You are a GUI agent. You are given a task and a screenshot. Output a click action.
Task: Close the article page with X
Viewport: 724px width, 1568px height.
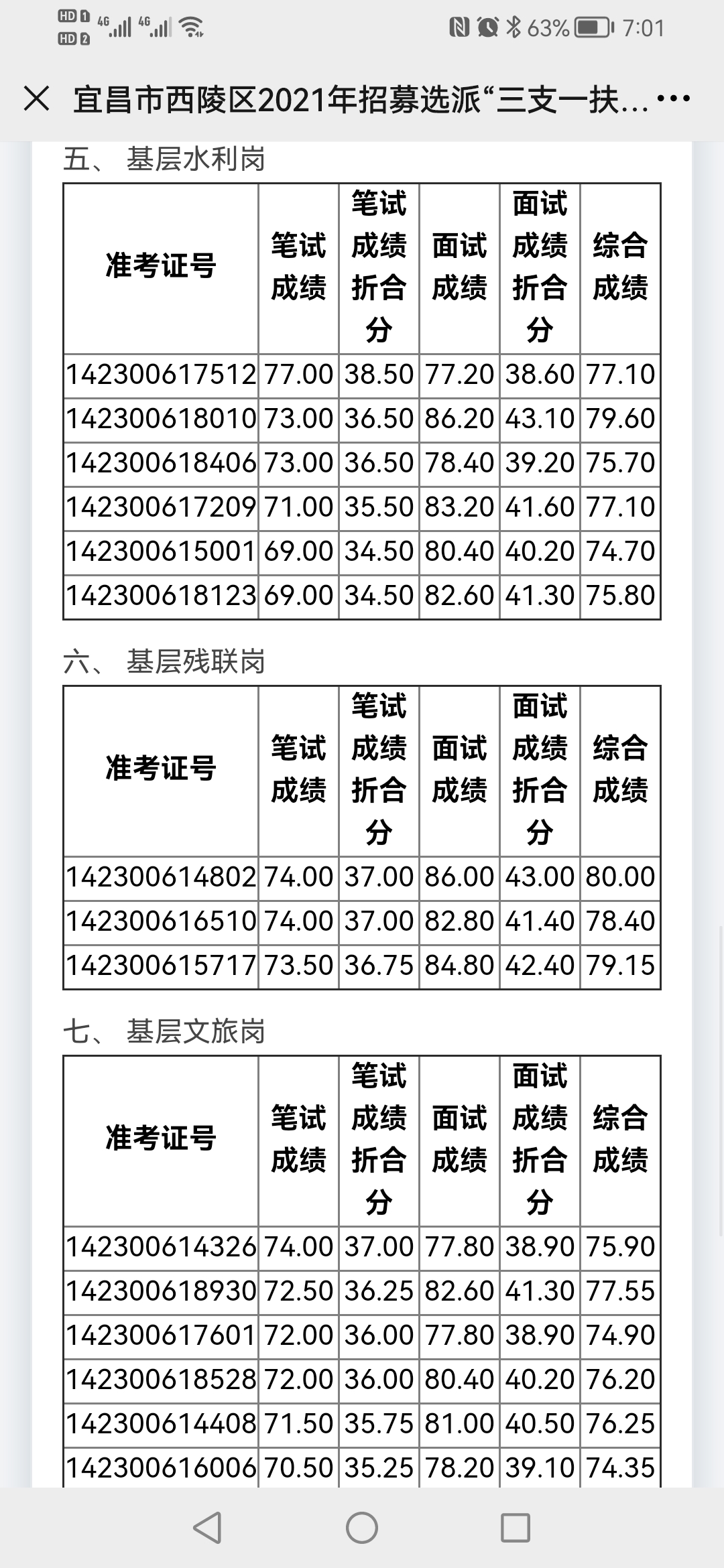(36, 99)
